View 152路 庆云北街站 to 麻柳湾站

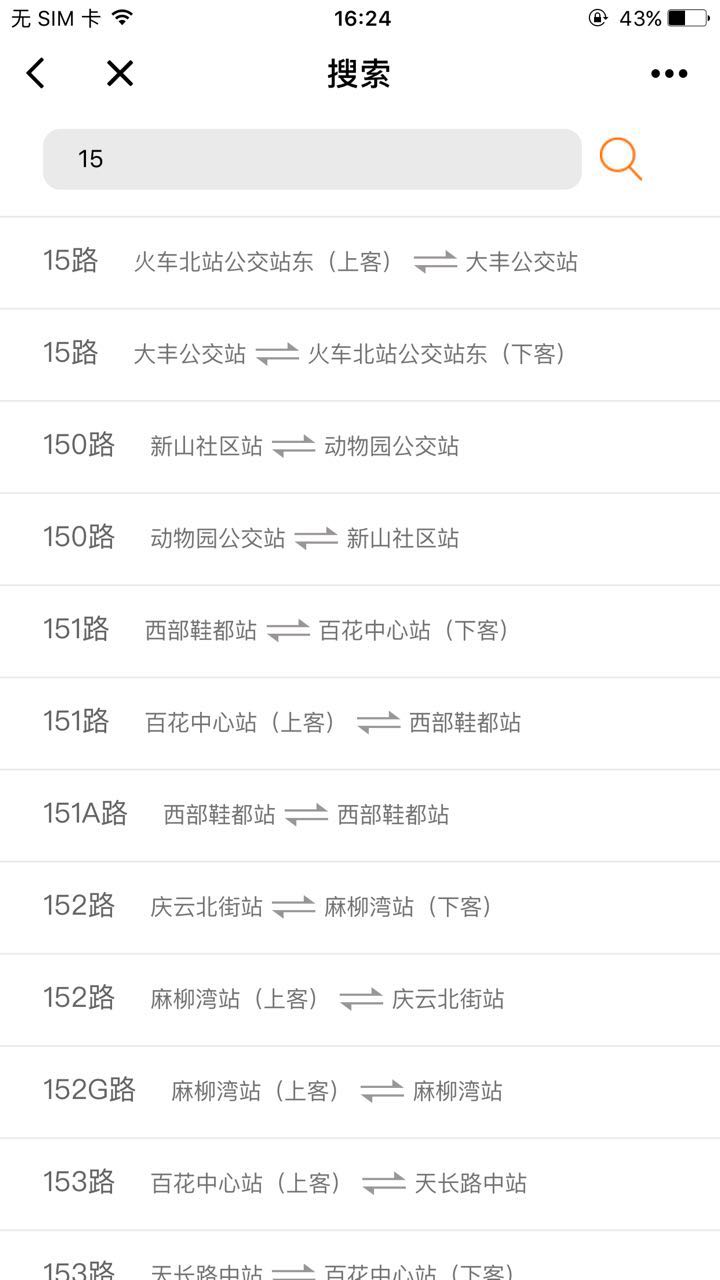(360, 907)
